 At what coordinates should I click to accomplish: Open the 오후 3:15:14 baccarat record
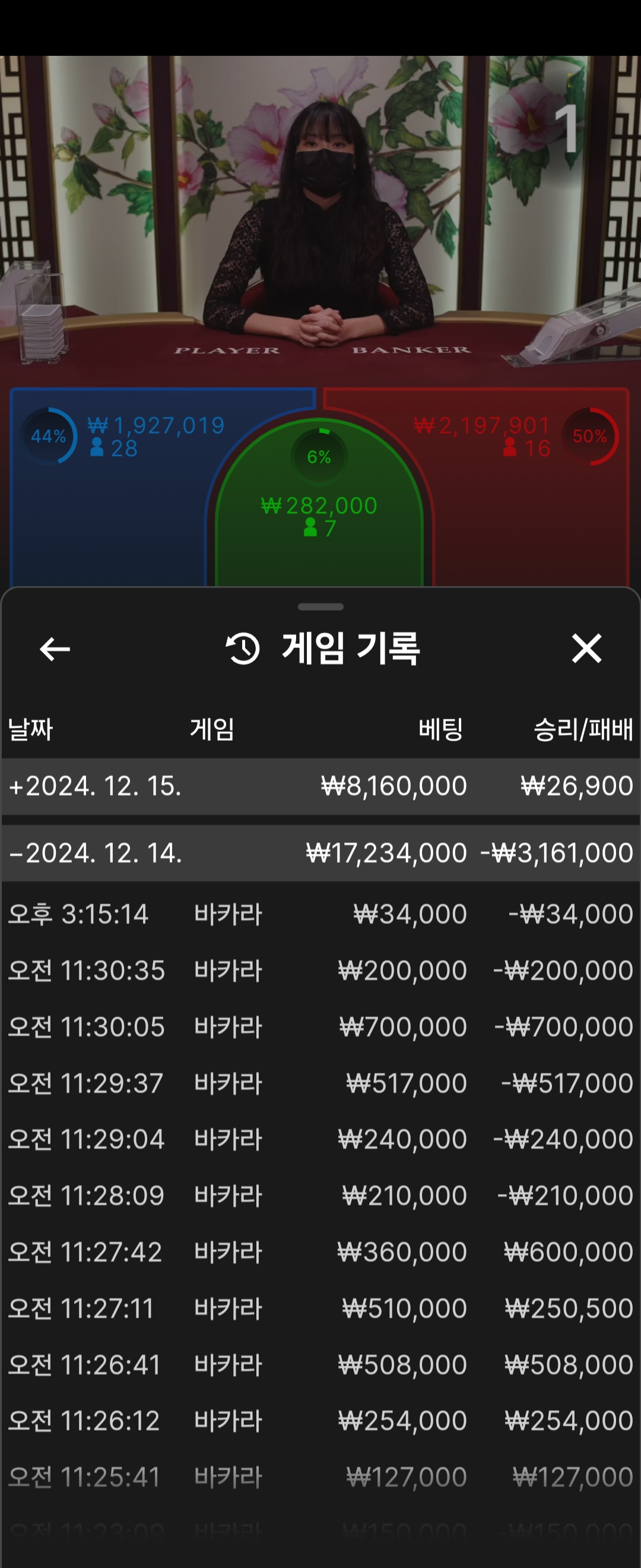[x=320, y=913]
